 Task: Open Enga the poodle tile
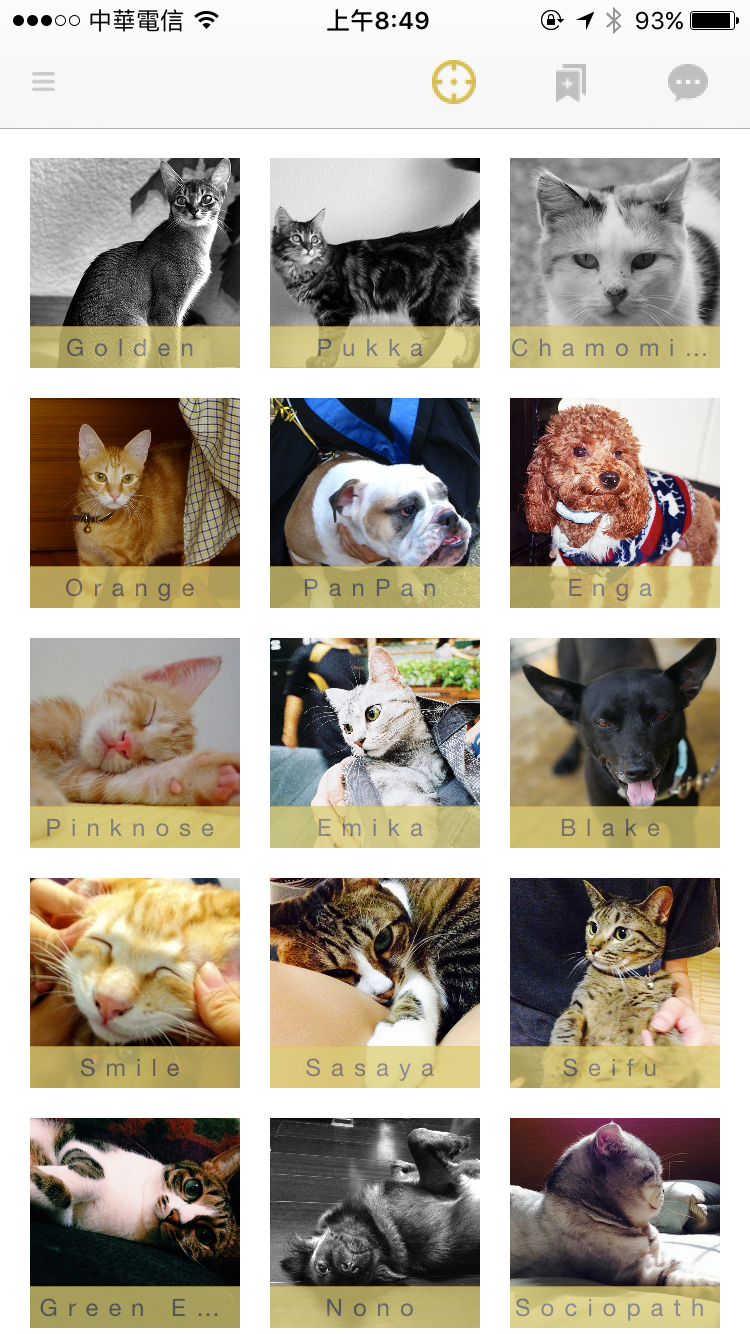615,502
